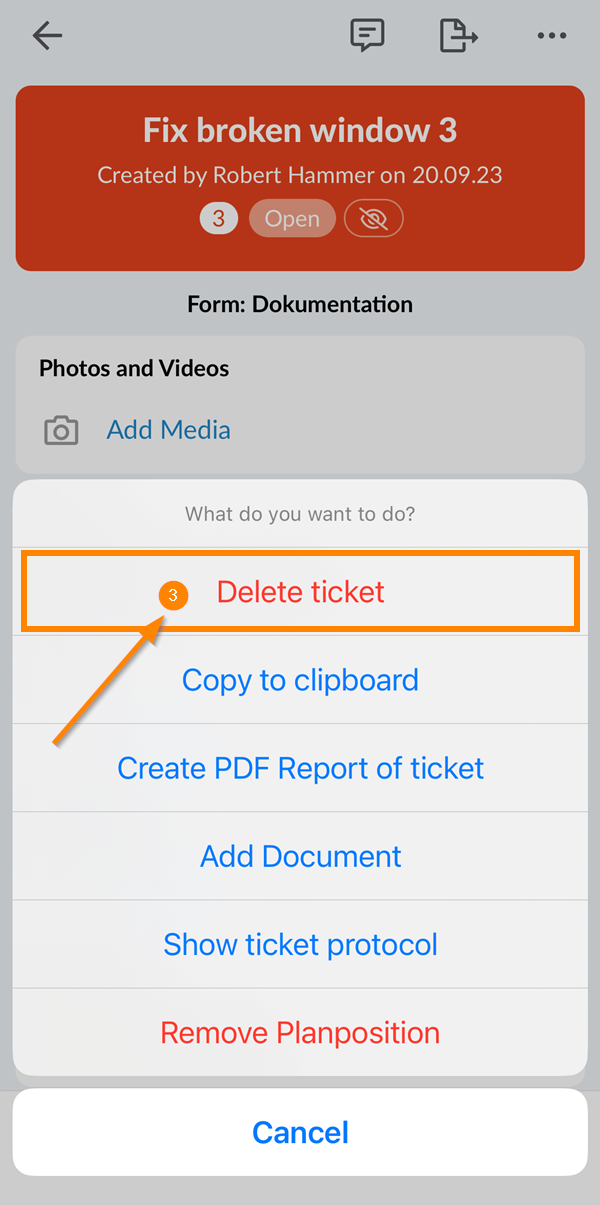
Task: Open the comments speech bubble icon
Action: tap(367, 36)
